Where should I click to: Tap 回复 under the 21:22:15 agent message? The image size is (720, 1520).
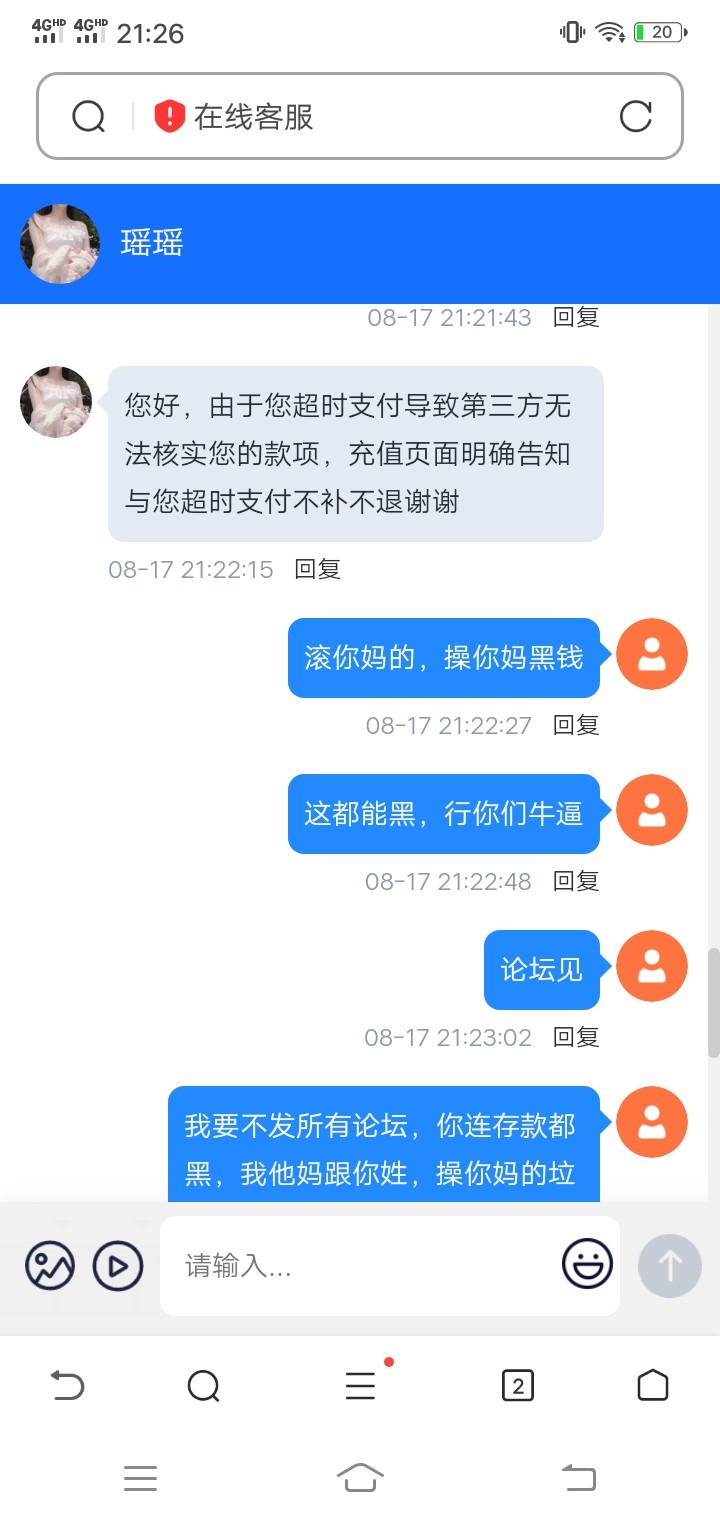coord(317,569)
